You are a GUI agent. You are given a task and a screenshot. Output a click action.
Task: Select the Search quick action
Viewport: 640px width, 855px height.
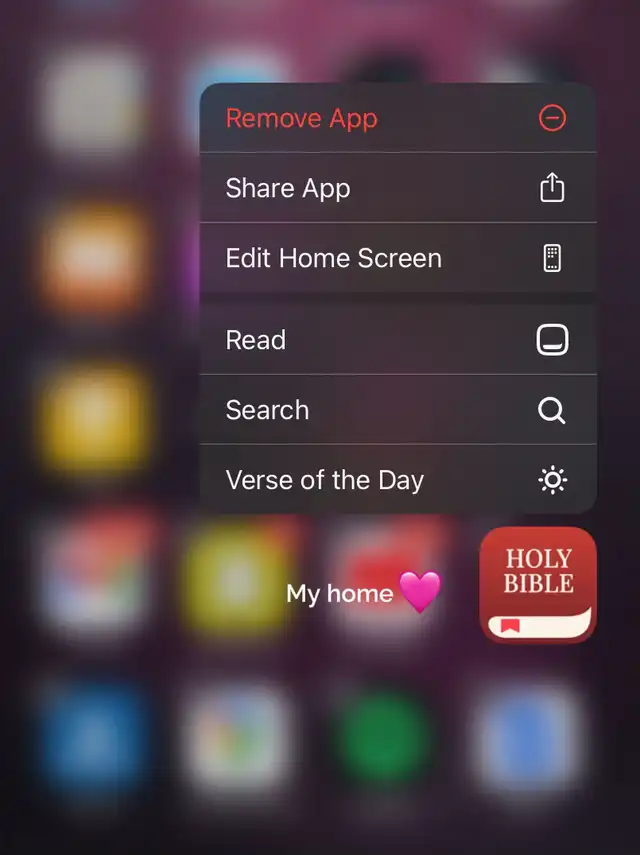click(x=398, y=410)
